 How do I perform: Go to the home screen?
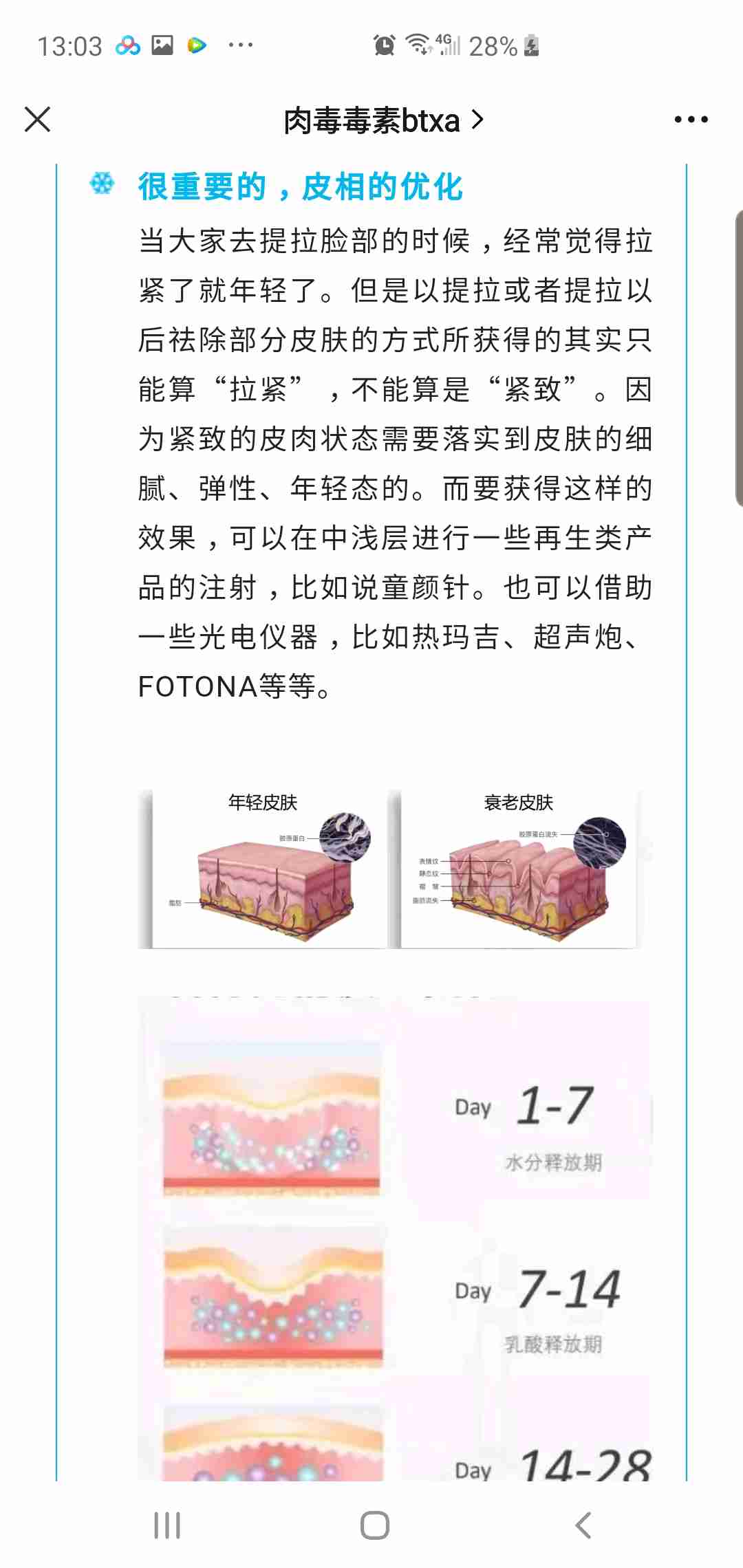pos(374,1525)
